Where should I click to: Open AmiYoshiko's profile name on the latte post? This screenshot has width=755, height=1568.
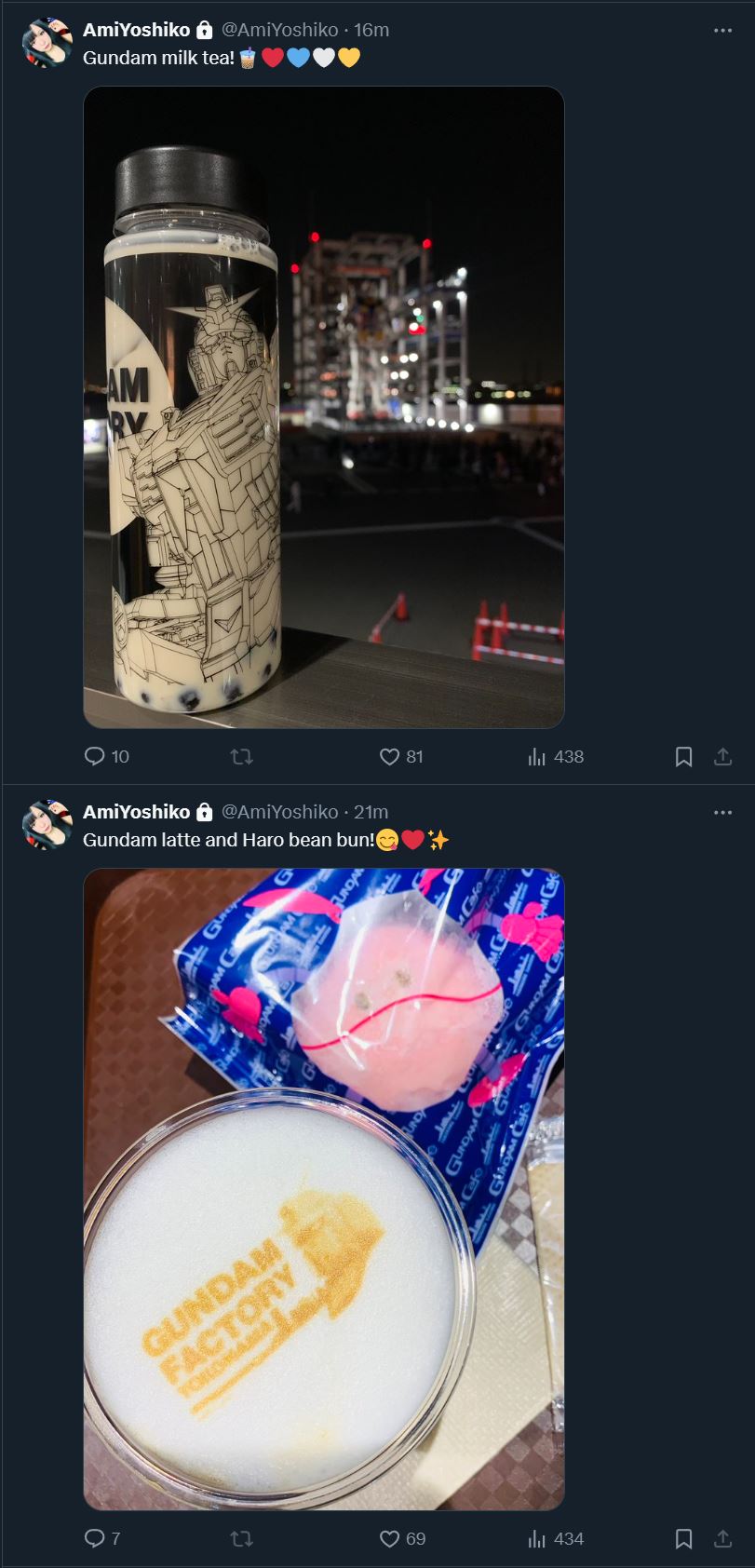tap(136, 812)
